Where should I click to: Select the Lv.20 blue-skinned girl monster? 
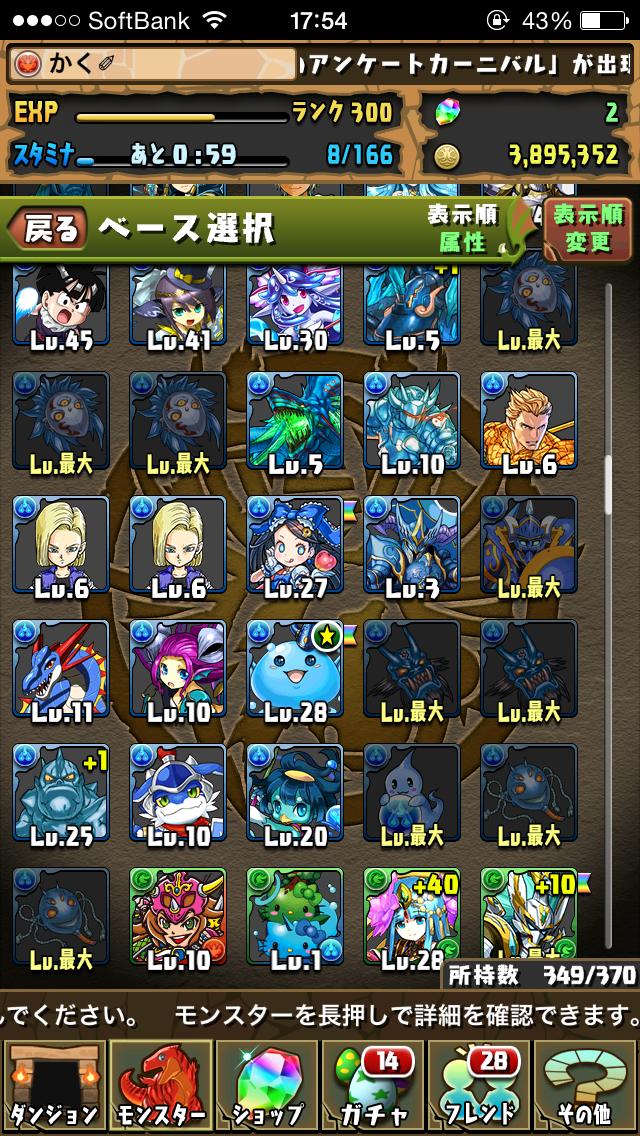point(295,792)
